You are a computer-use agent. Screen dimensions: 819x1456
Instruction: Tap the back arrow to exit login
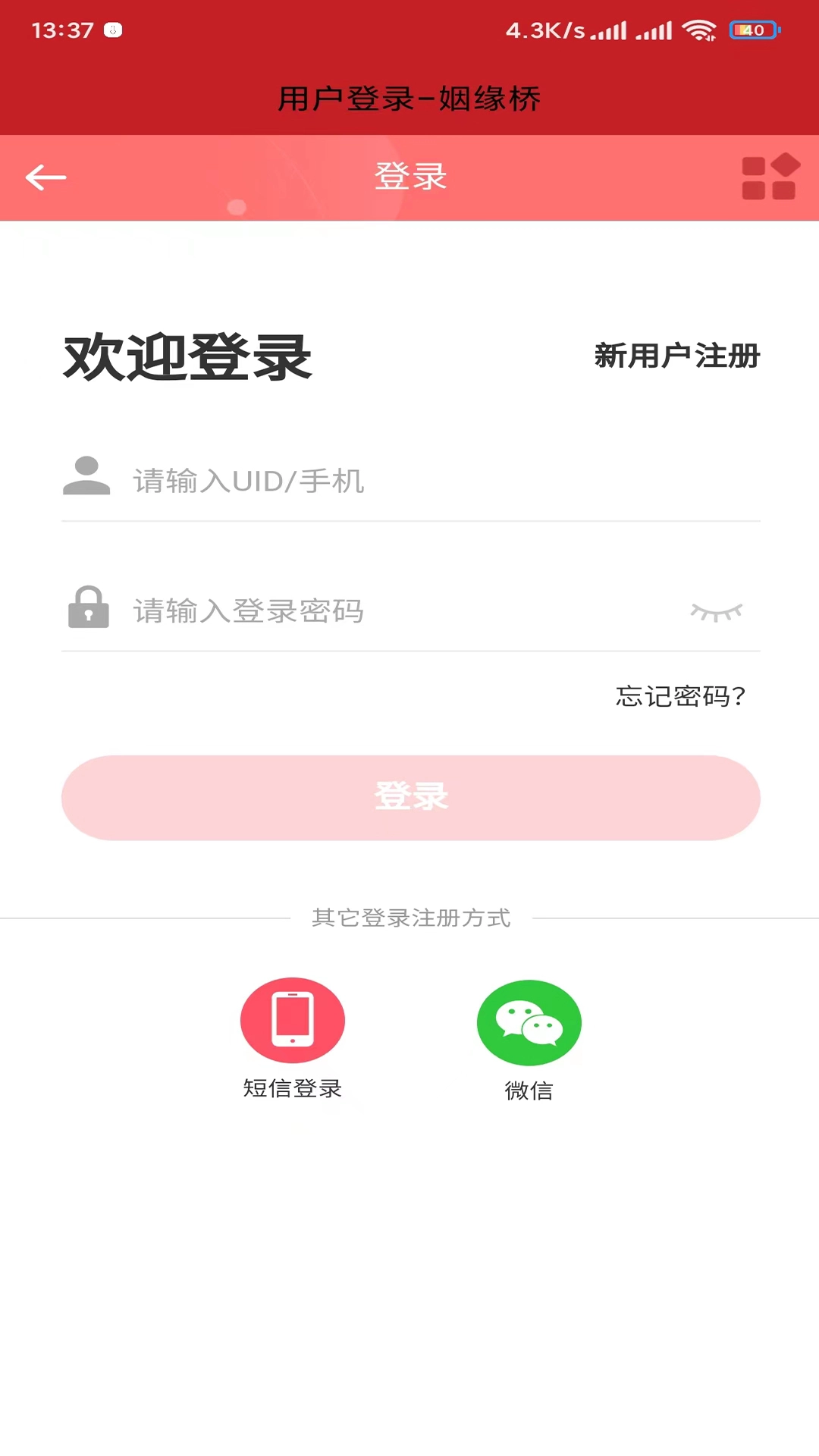click(x=47, y=177)
